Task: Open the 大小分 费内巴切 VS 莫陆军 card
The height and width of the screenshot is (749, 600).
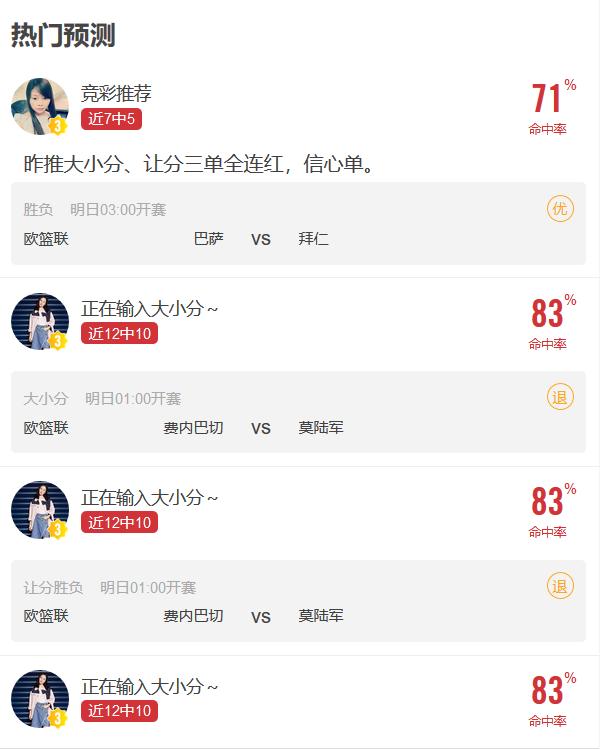Action: 298,413
